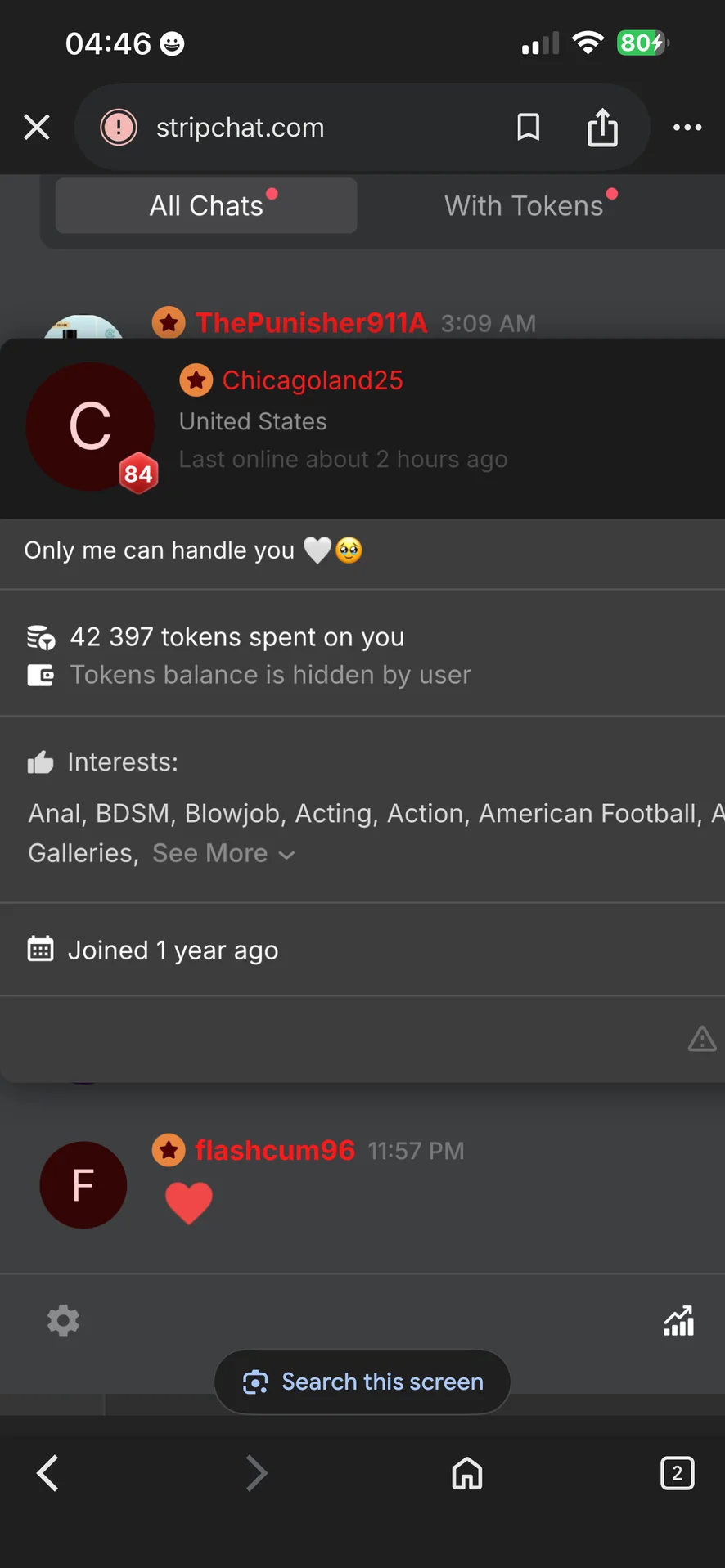Share this page

click(602, 128)
